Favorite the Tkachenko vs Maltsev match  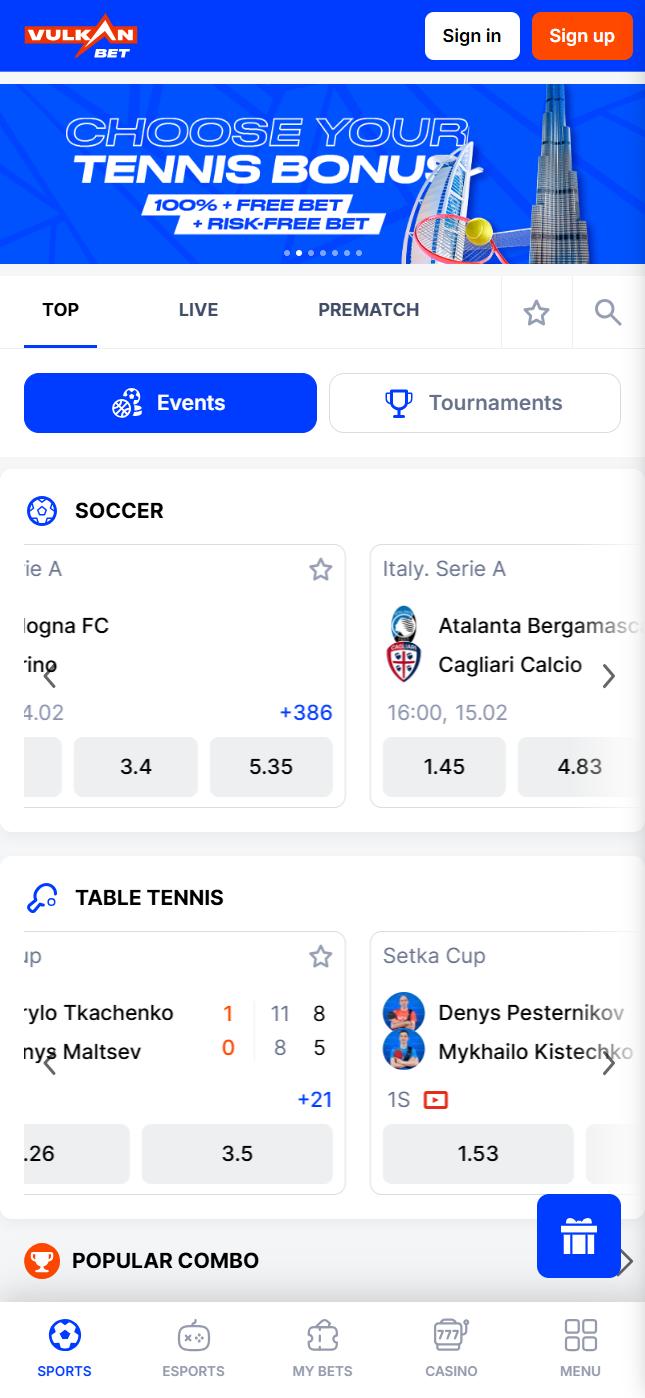tap(320, 957)
